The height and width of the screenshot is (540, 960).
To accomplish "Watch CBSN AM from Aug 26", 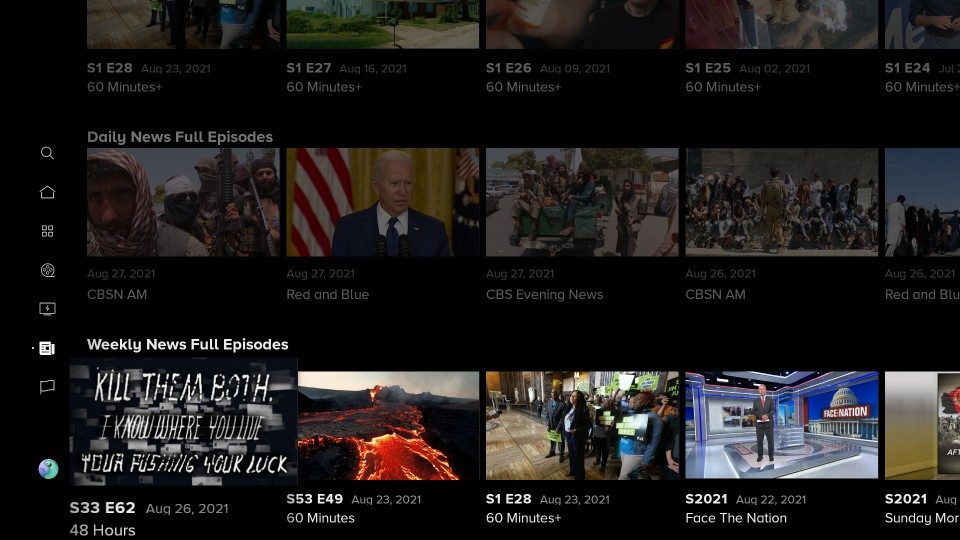I will [x=781, y=203].
